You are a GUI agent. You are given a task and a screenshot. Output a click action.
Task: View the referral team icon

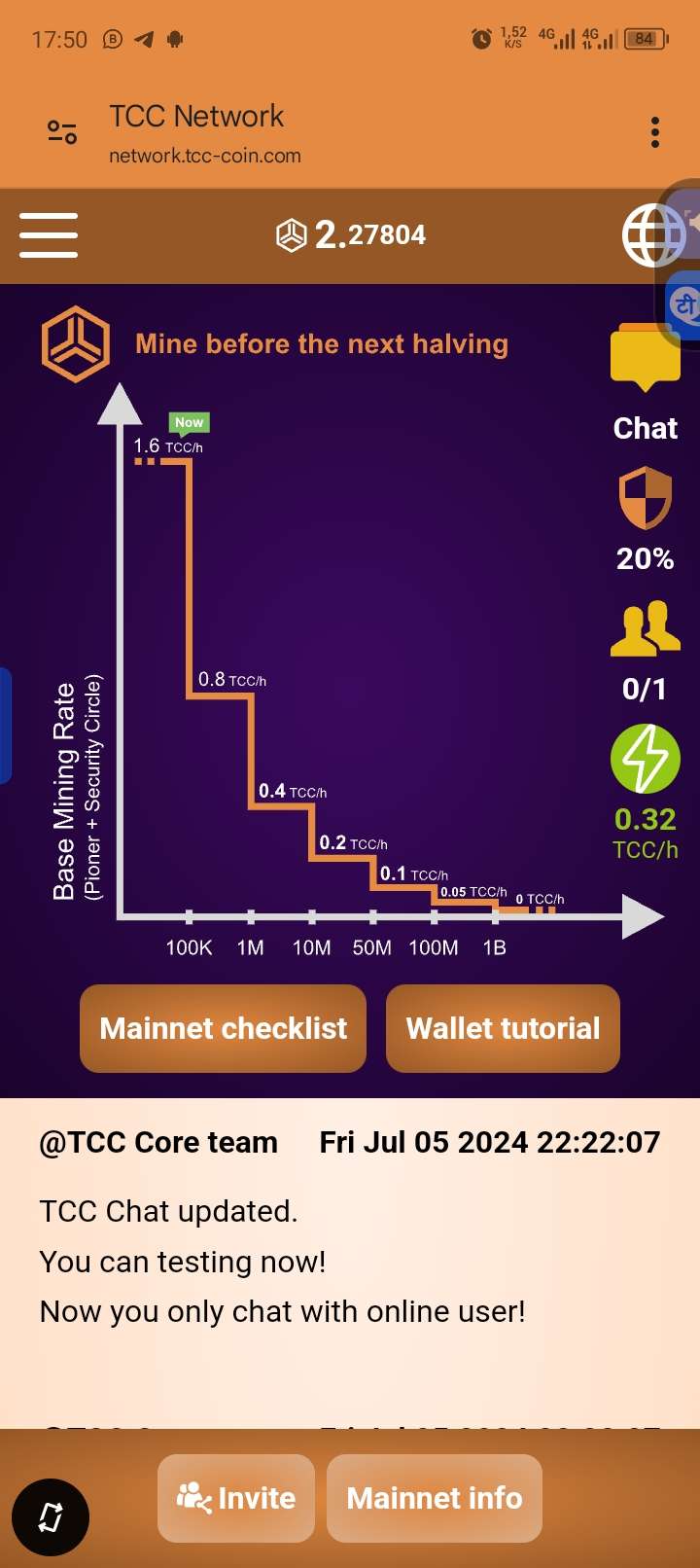(646, 629)
